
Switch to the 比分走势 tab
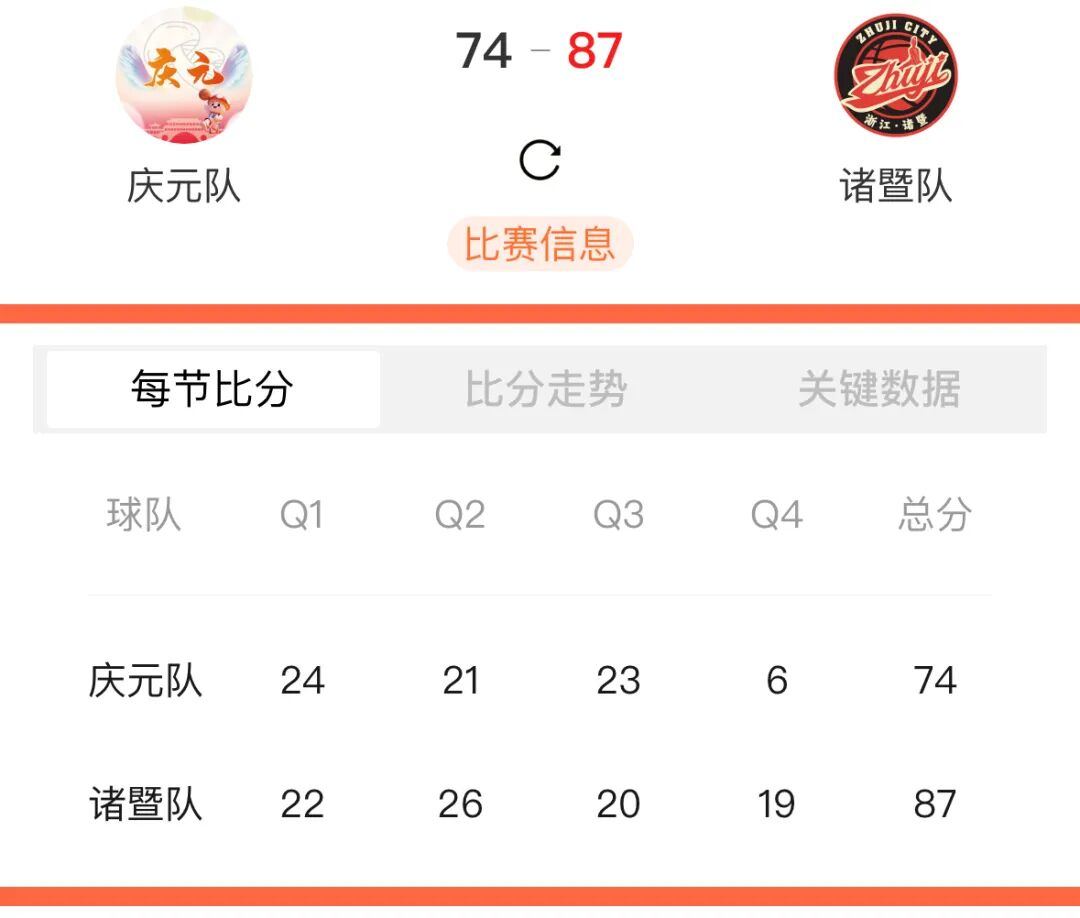point(546,389)
